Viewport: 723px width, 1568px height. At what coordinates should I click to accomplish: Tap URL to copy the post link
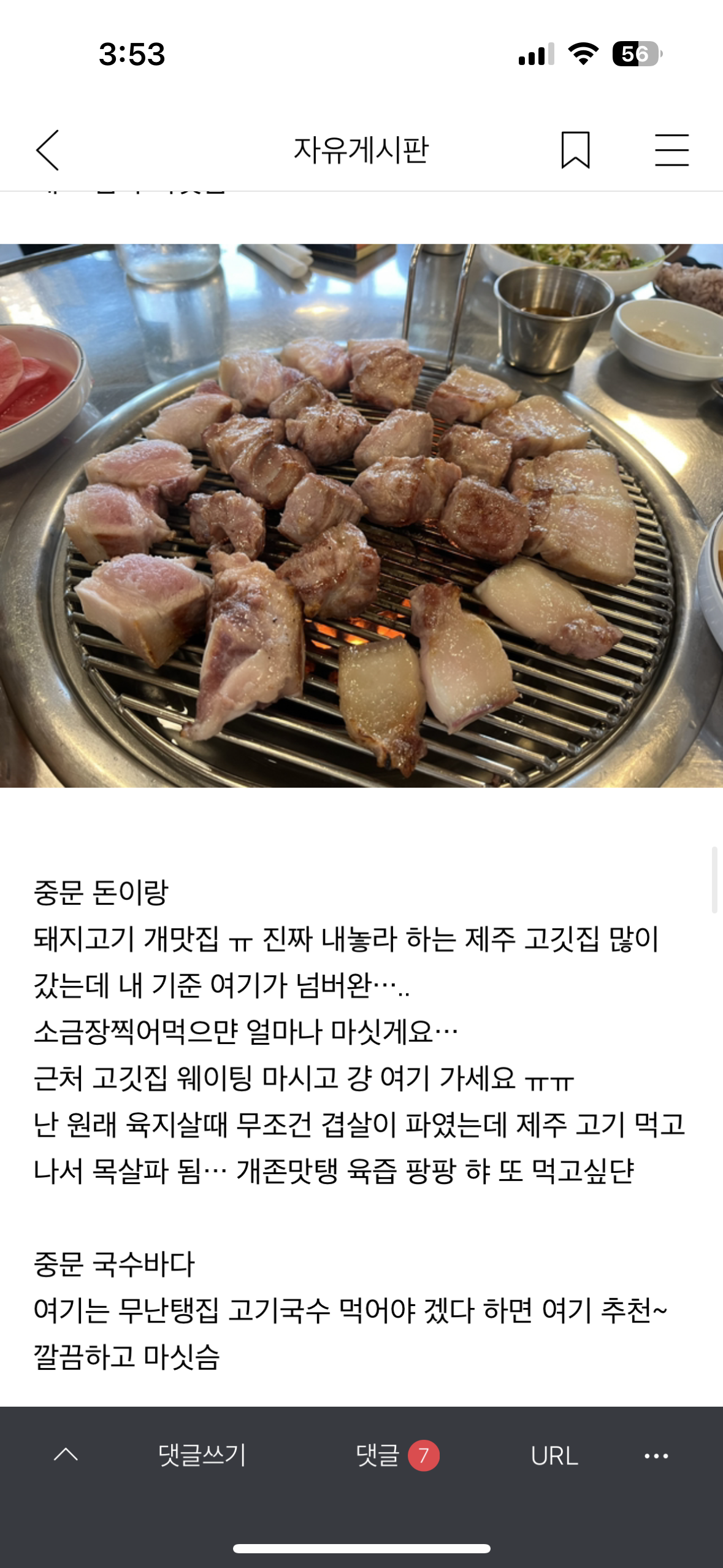point(554,1456)
